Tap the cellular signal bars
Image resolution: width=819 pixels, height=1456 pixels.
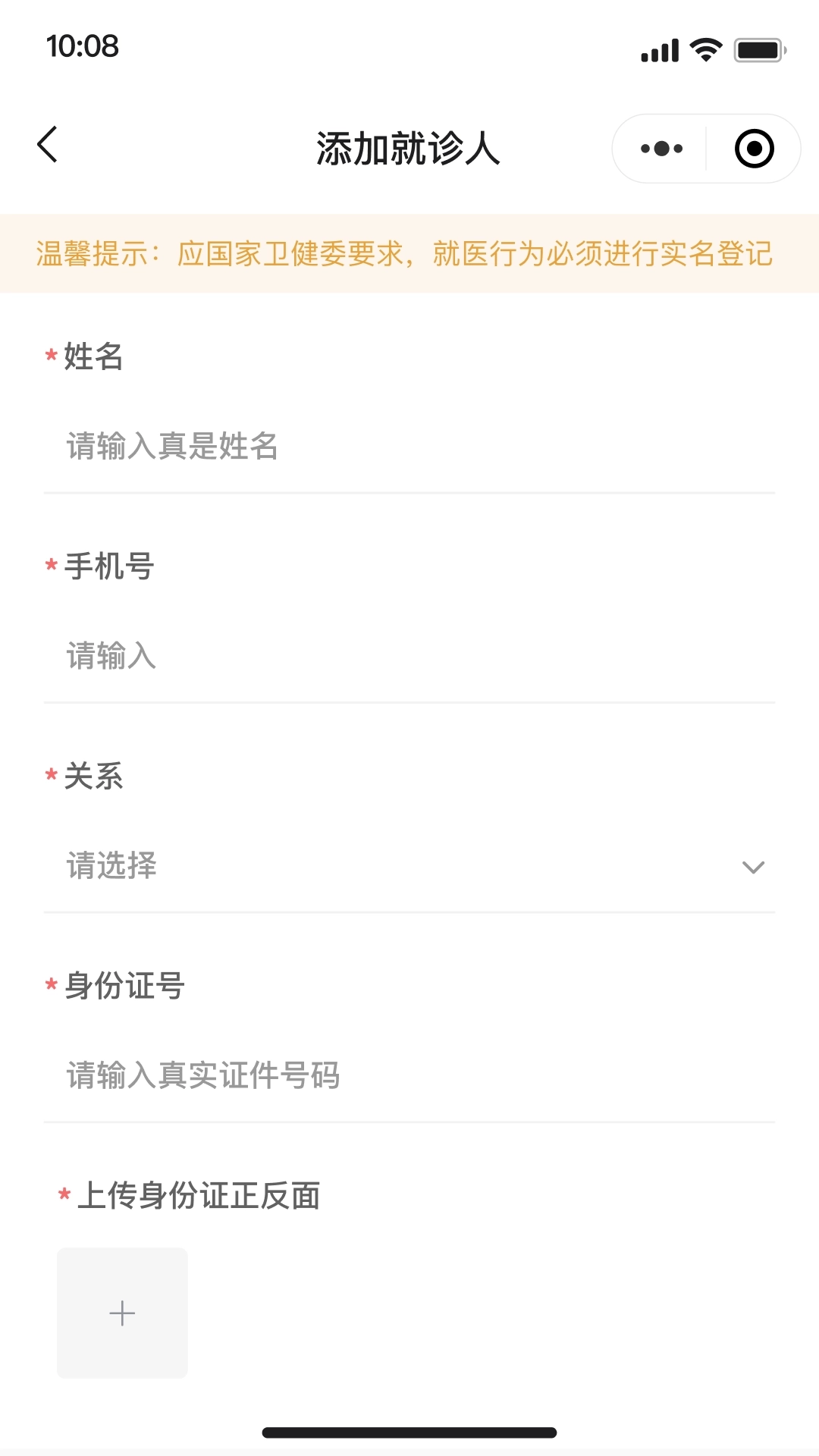click(x=659, y=49)
